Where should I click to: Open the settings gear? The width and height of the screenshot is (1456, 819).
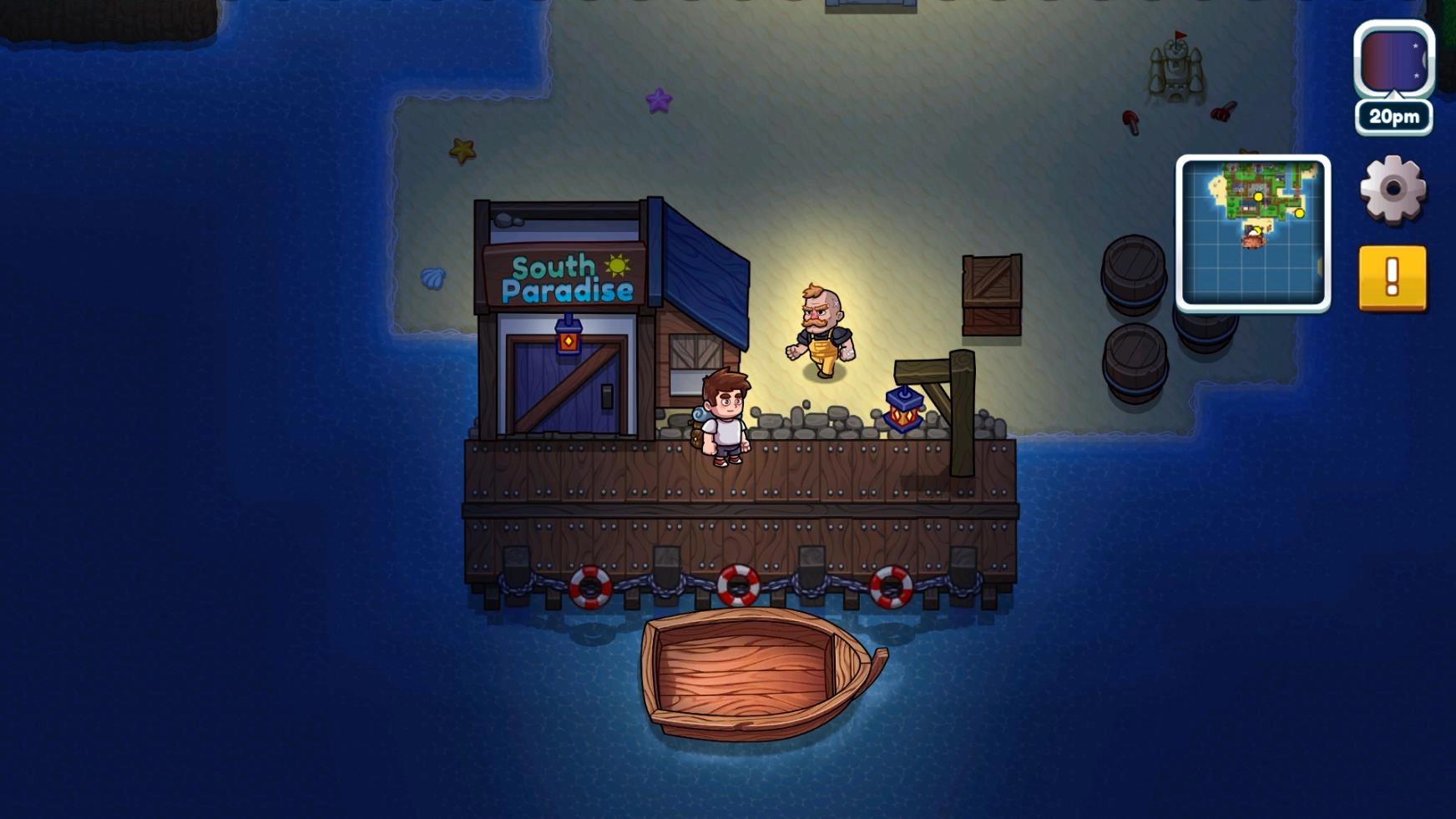coord(1393,190)
